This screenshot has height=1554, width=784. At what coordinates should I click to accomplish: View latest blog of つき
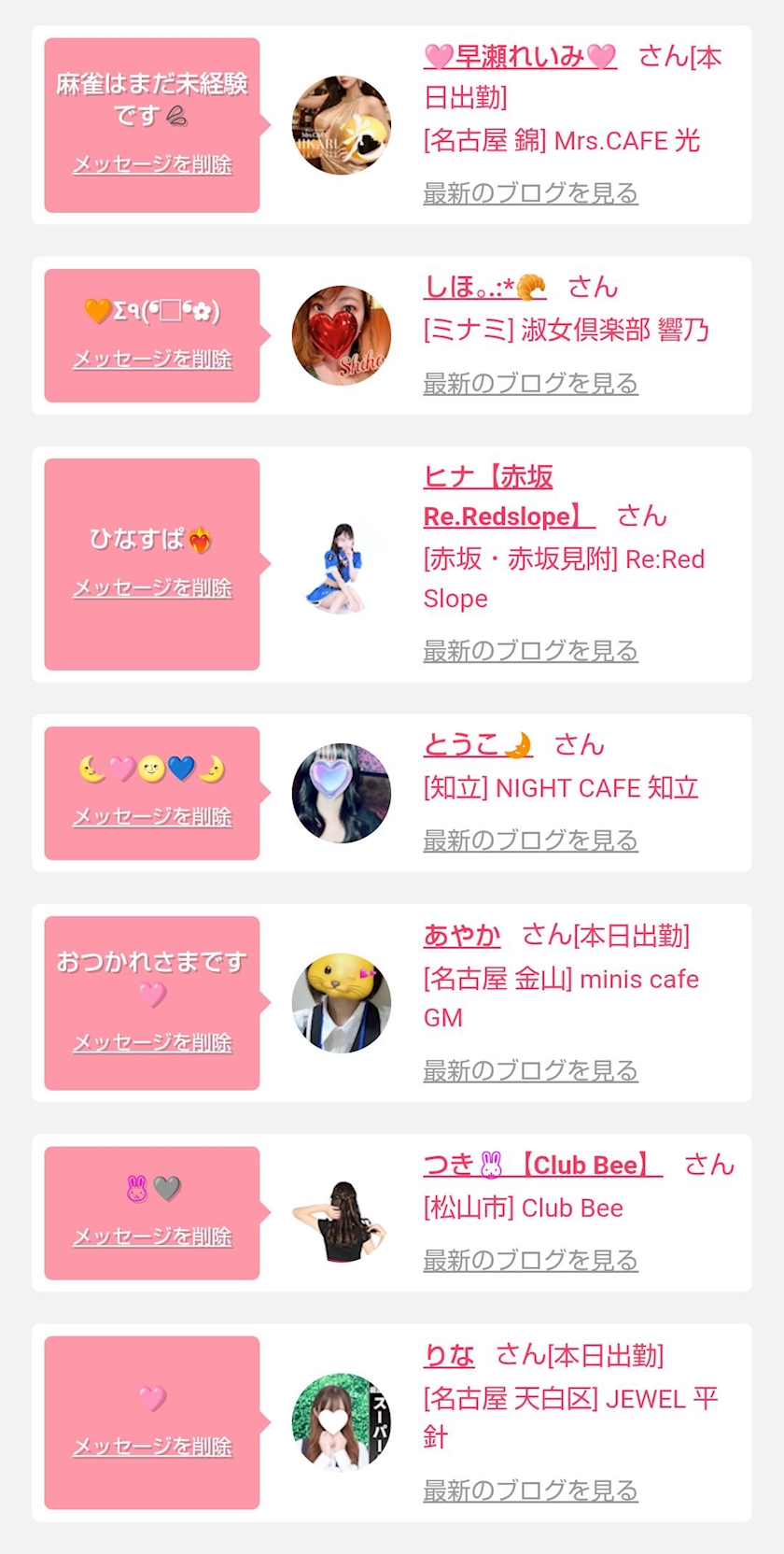(530, 1261)
